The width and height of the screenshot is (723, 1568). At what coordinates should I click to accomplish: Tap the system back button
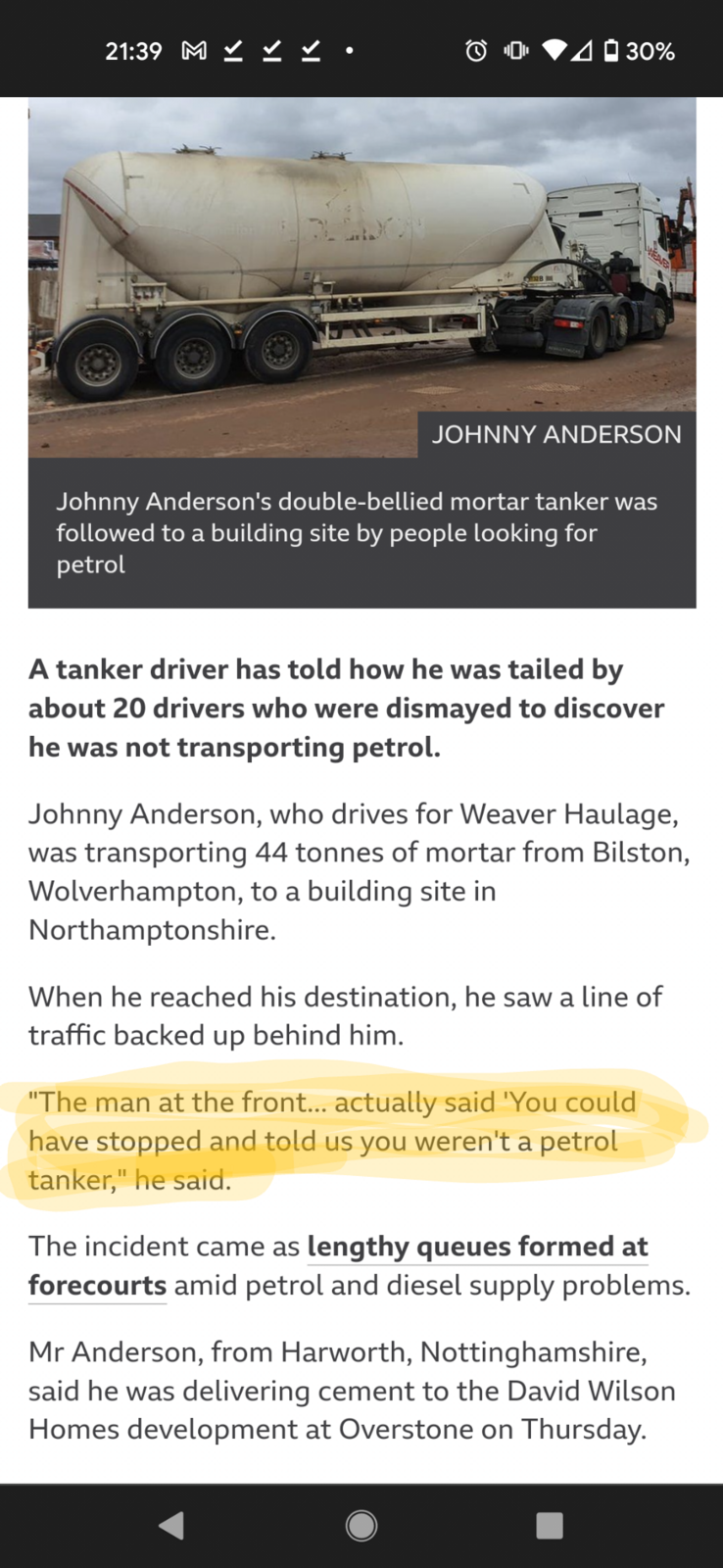172,1525
